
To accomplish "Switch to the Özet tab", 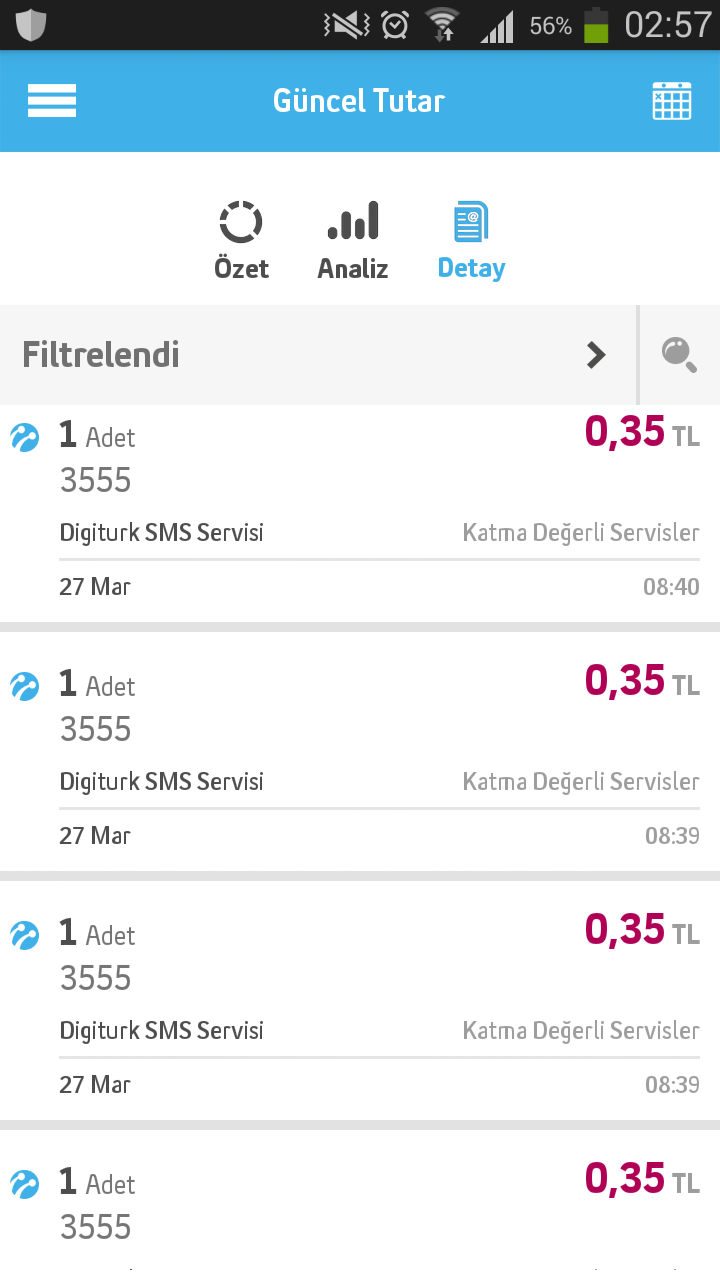I will point(241,240).
